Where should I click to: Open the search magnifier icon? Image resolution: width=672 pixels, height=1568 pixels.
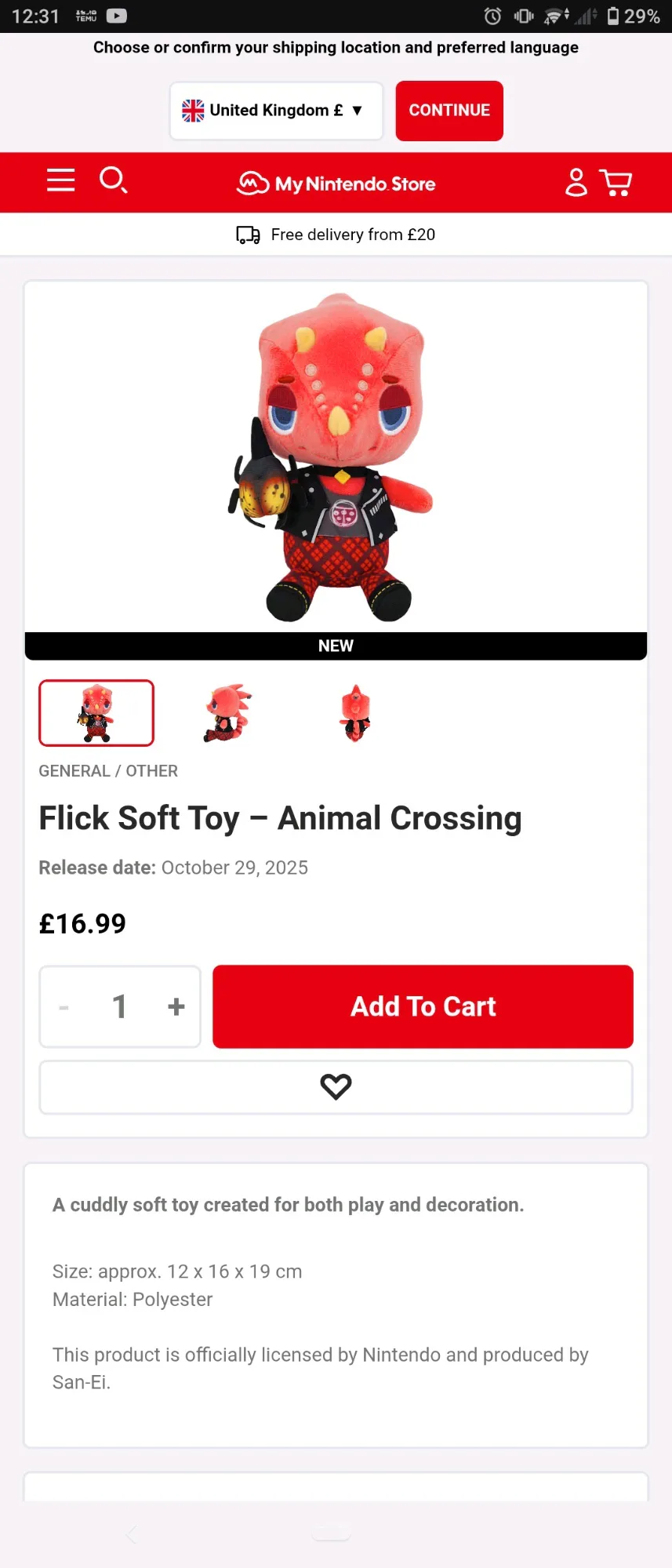click(x=113, y=180)
